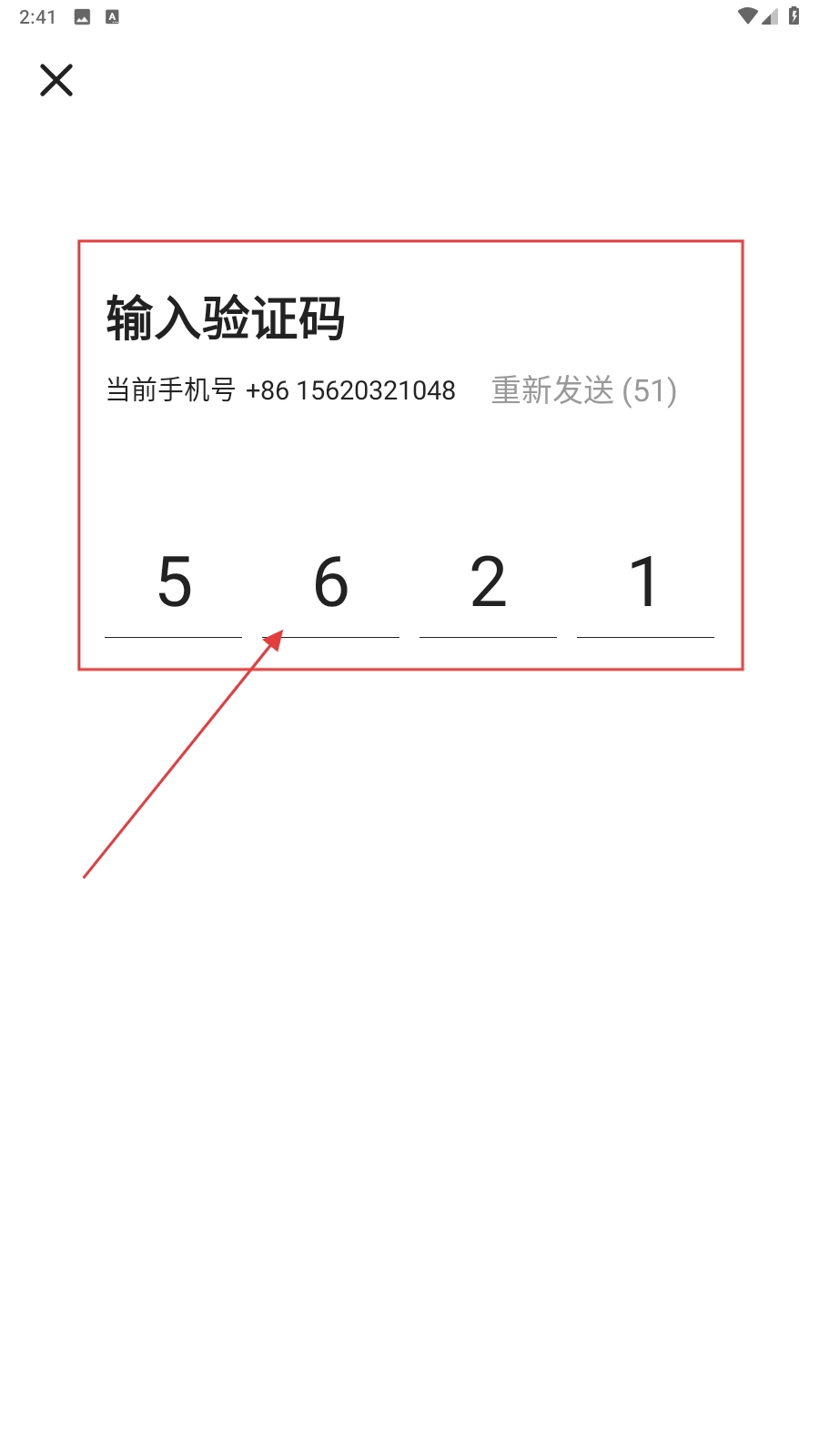
Task: Select the first code digit field showing 5
Action: coord(174,582)
